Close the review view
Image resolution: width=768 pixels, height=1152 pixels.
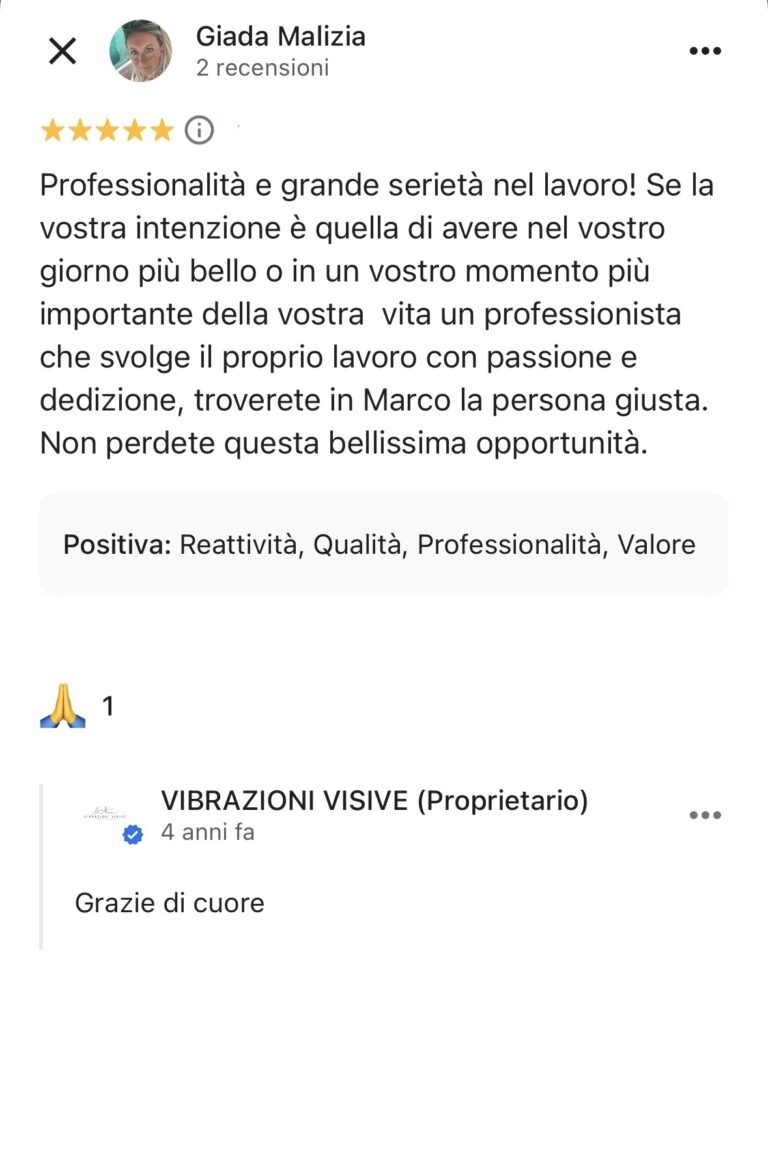(62, 51)
